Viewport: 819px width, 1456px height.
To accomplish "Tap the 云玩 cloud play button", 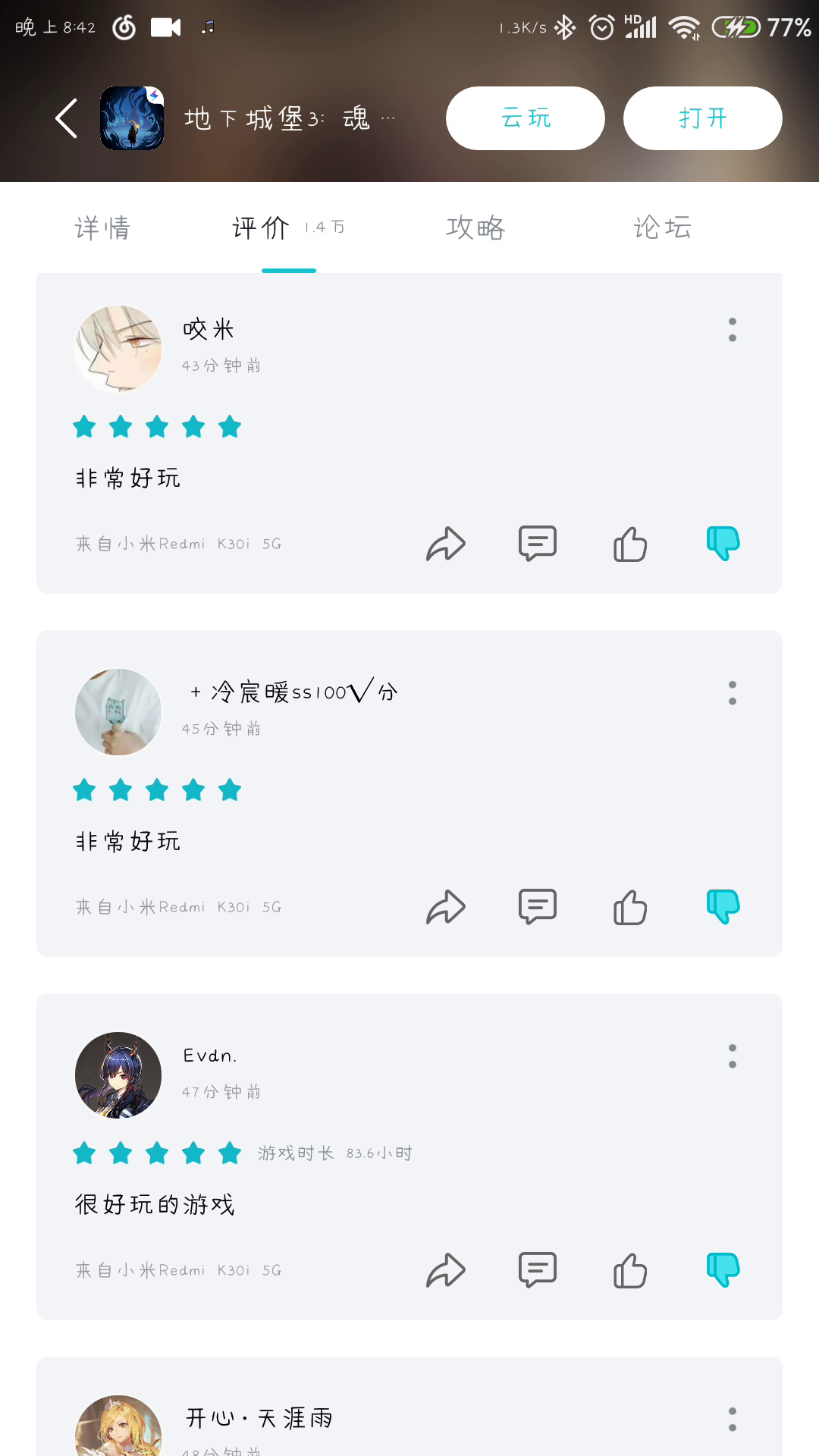I will point(525,118).
